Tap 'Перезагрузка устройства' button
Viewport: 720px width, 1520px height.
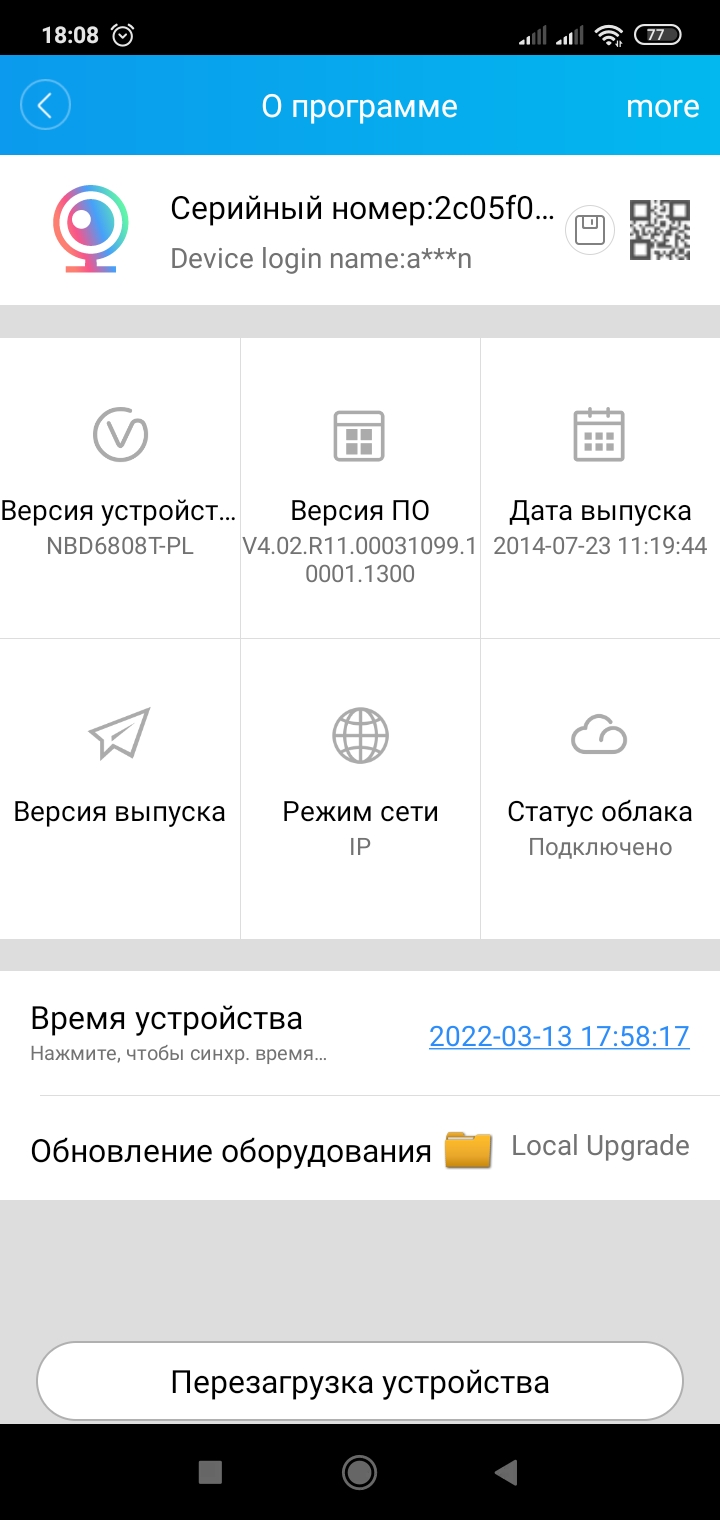click(x=360, y=1382)
